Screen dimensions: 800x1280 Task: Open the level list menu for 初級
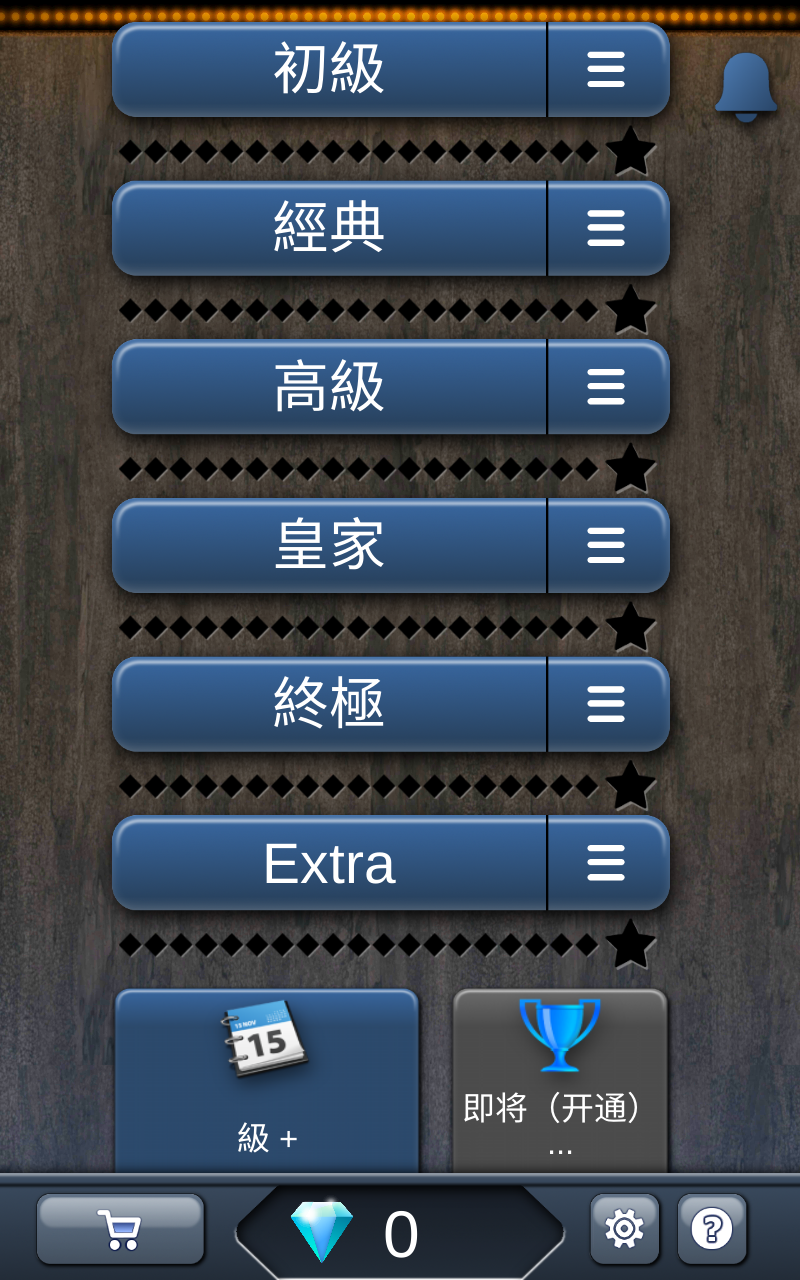(607, 70)
